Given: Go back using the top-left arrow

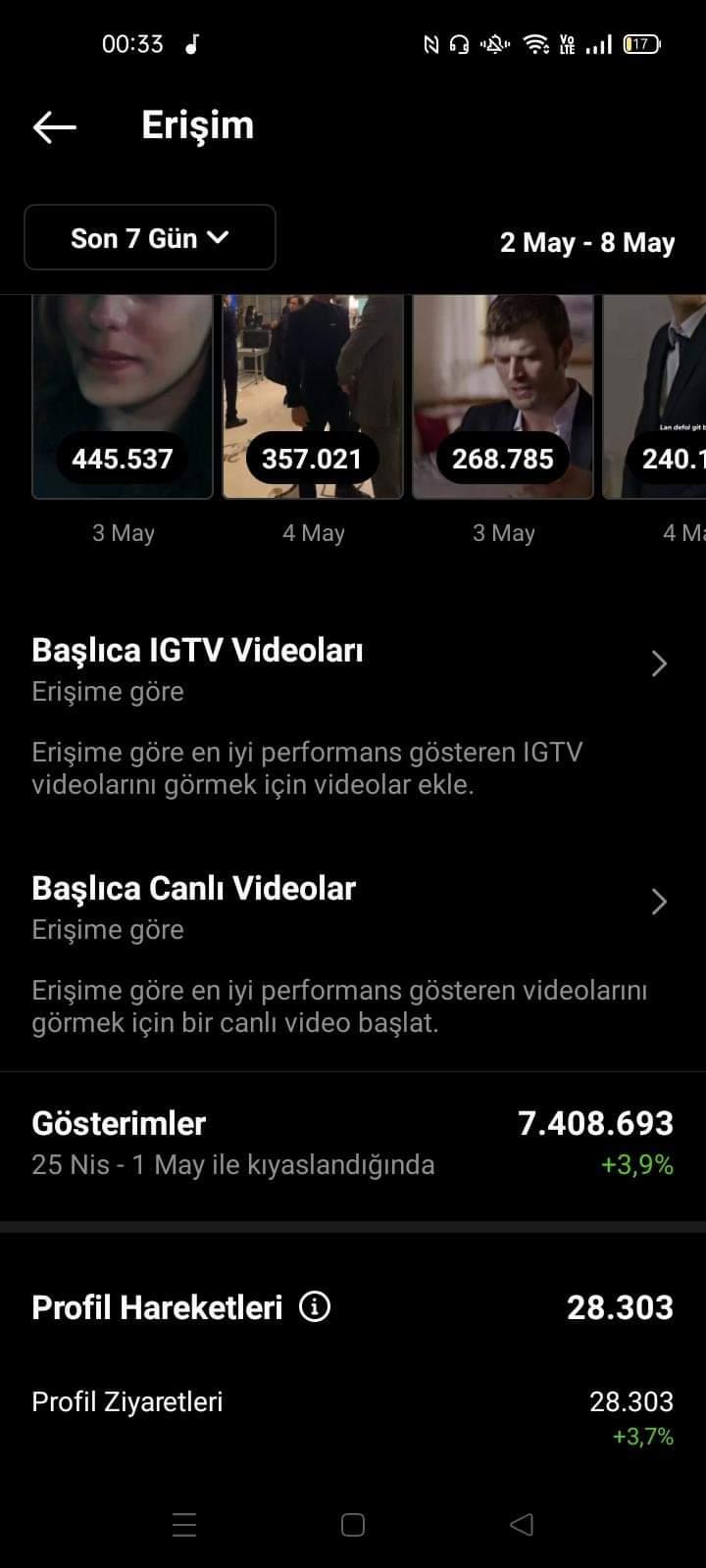Looking at the screenshot, I should [54, 126].
